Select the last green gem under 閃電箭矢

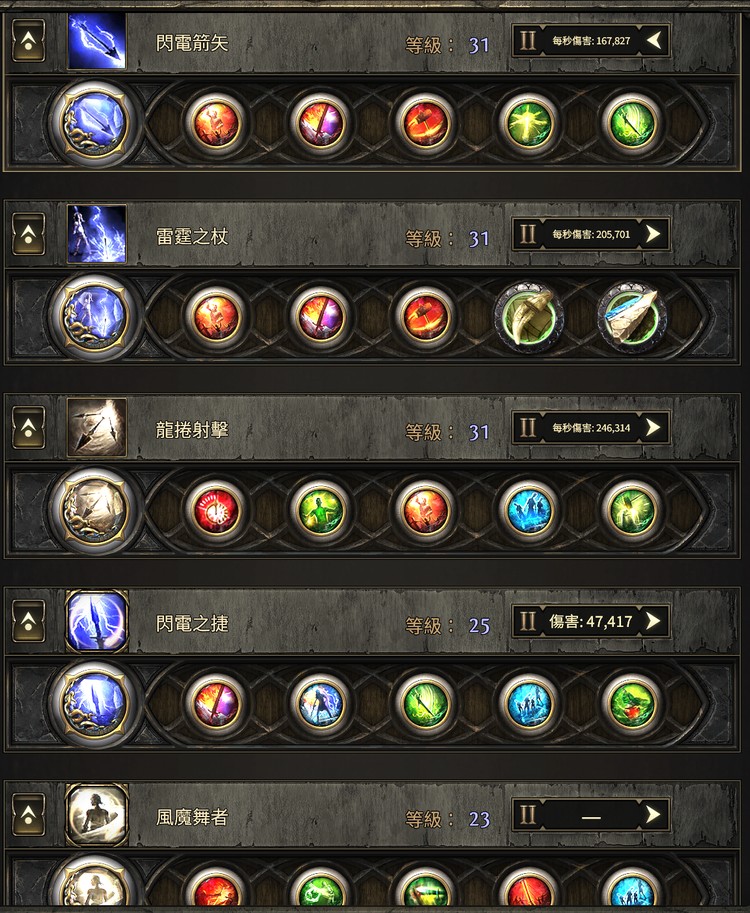tap(632, 123)
